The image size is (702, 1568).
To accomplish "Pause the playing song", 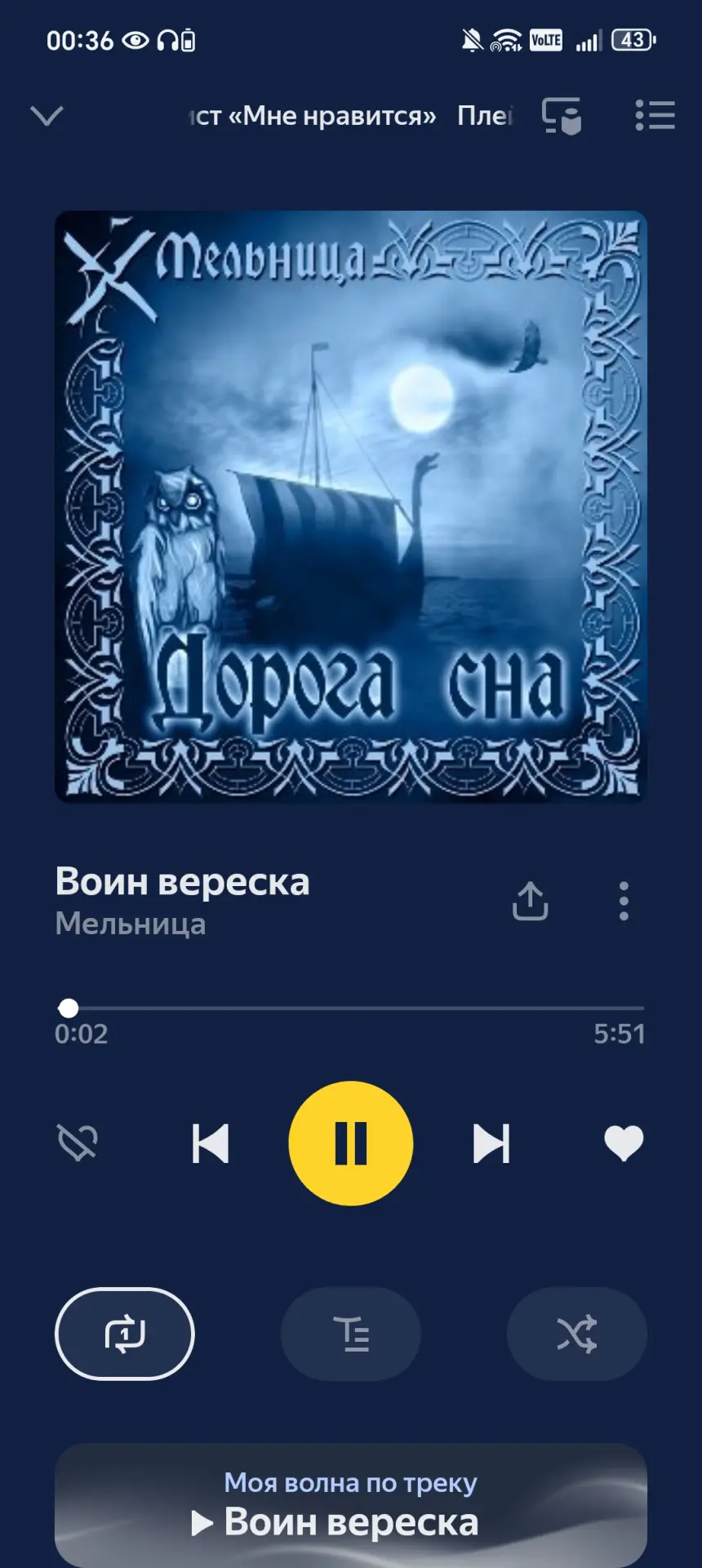I will (351, 1143).
